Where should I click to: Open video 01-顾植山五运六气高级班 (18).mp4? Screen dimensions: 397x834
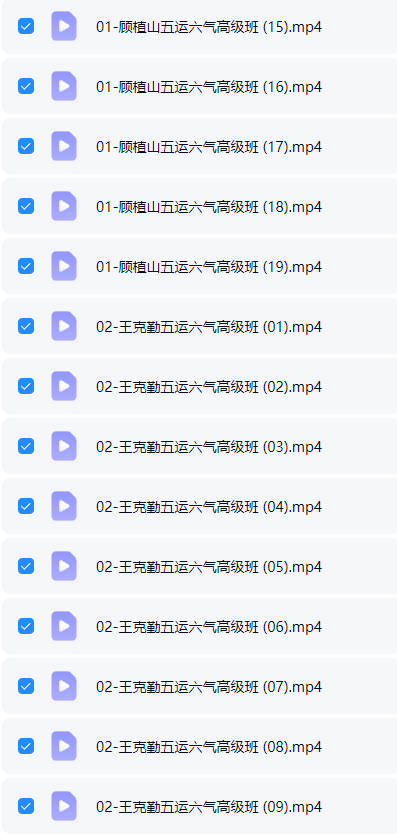[209, 206]
